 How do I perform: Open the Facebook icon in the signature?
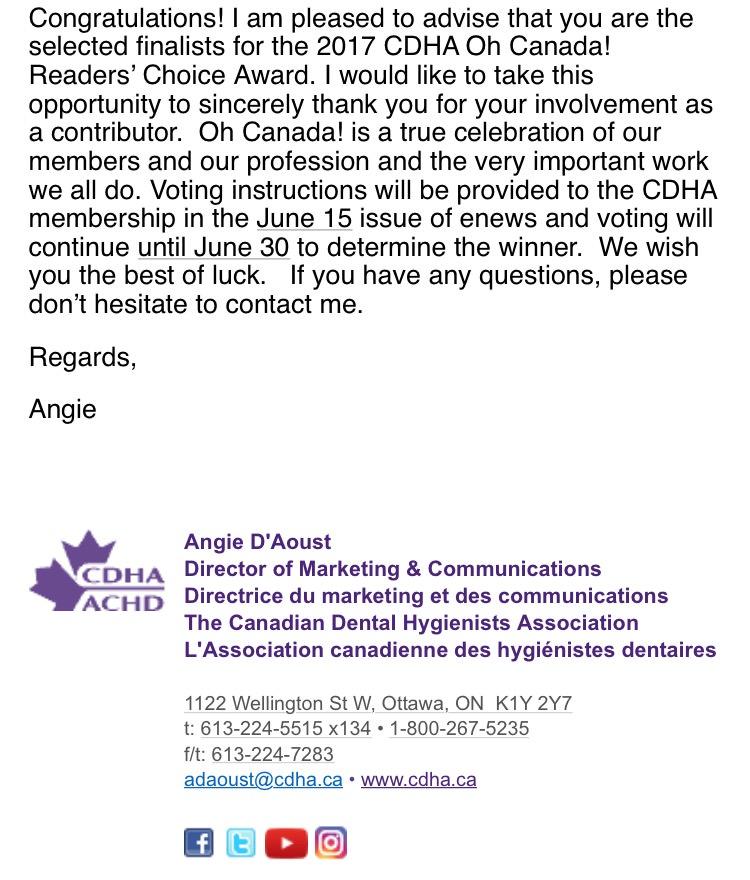(199, 842)
